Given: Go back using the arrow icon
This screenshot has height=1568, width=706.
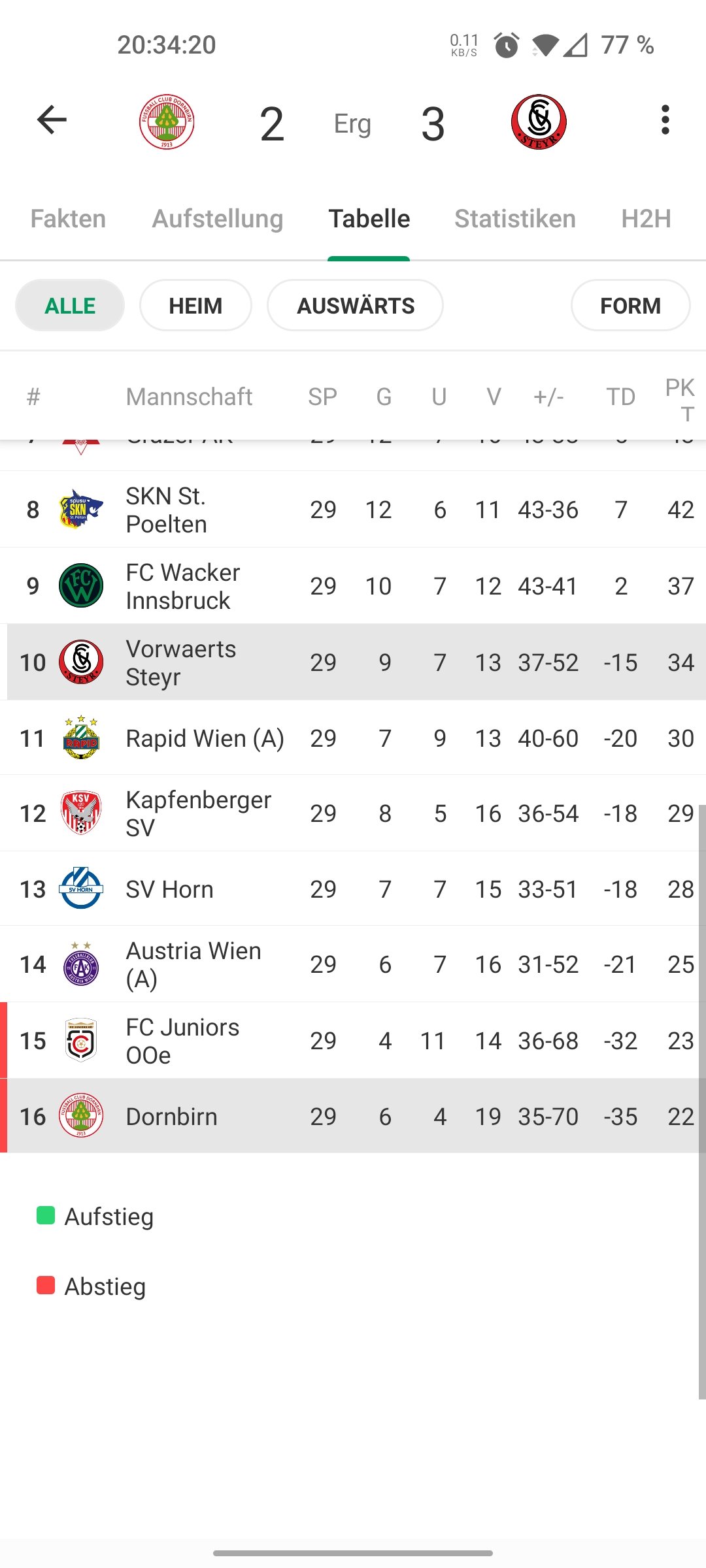Looking at the screenshot, I should (52, 120).
